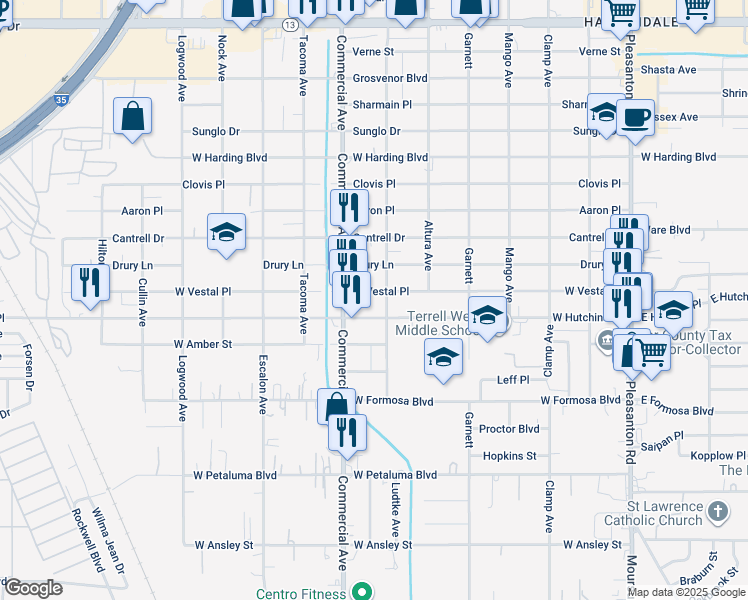
Task: Open the shopping cart marker near Pleasanton Rd
Action: tap(651, 353)
